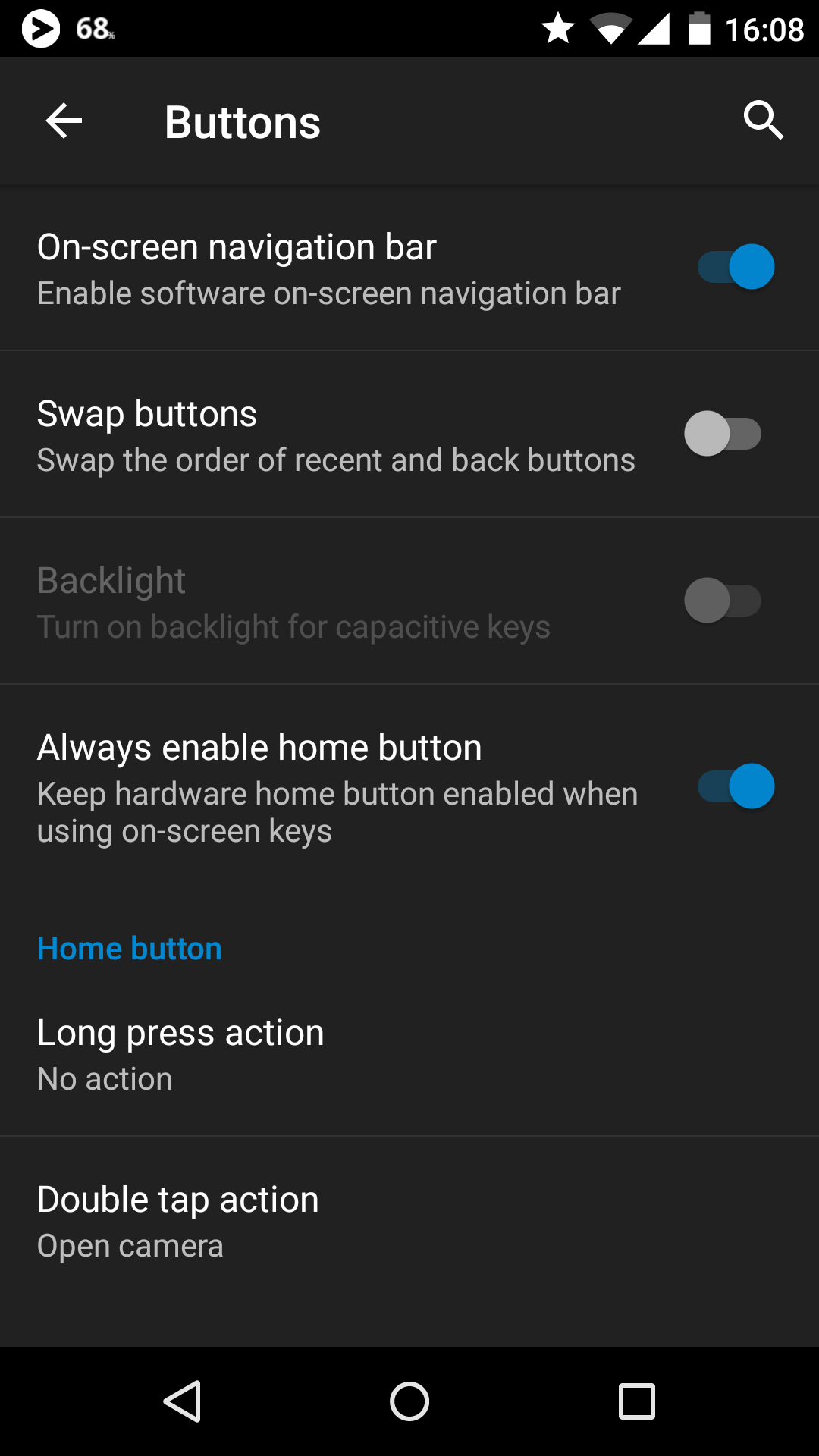Turn off Always enable home button
The height and width of the screenshot is (1456, 819).
(x=736, y=786)
